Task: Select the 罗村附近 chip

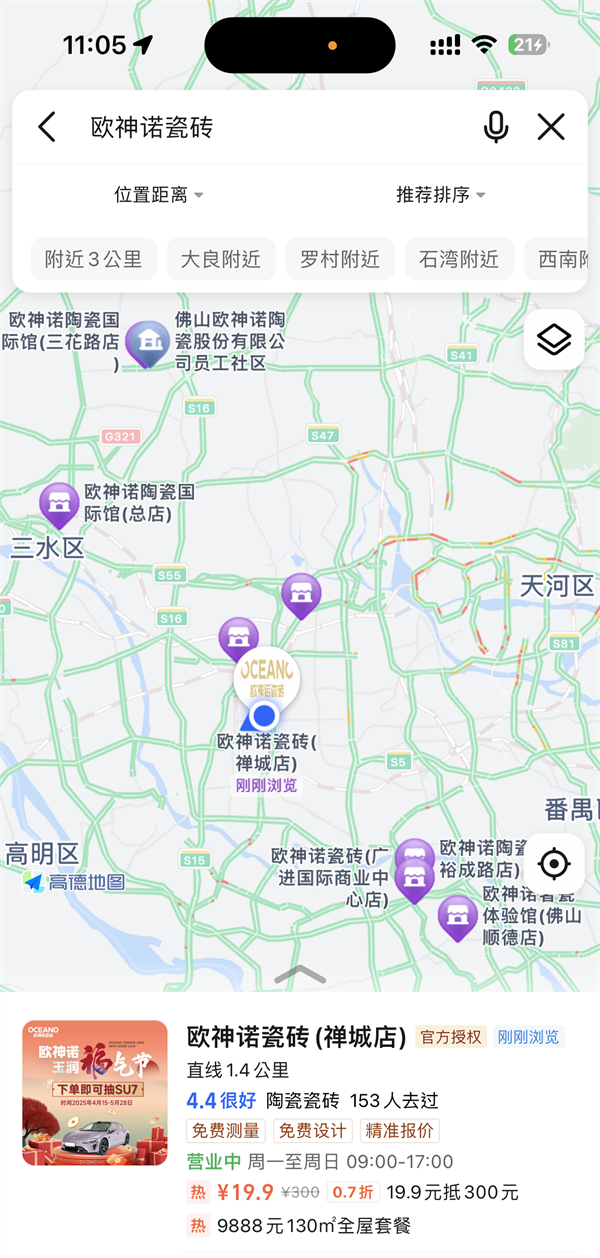Action: [340, 259]
